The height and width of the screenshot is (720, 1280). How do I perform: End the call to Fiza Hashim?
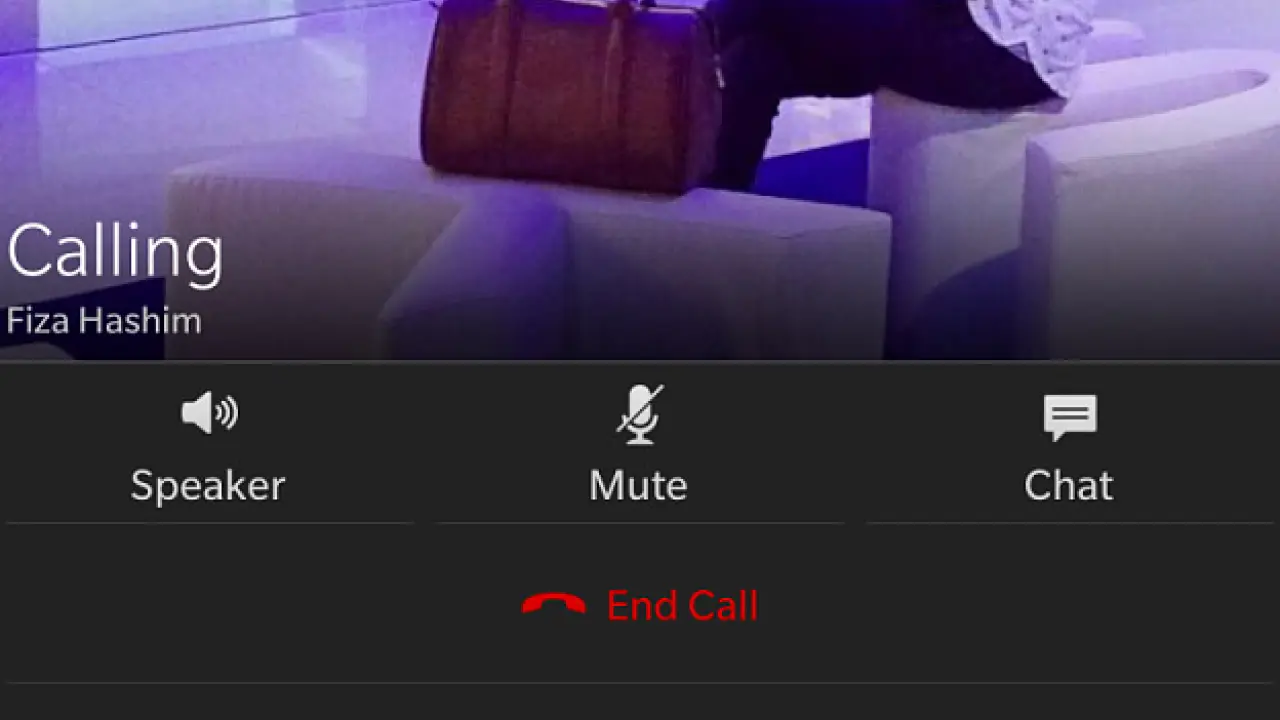[640, 605]
